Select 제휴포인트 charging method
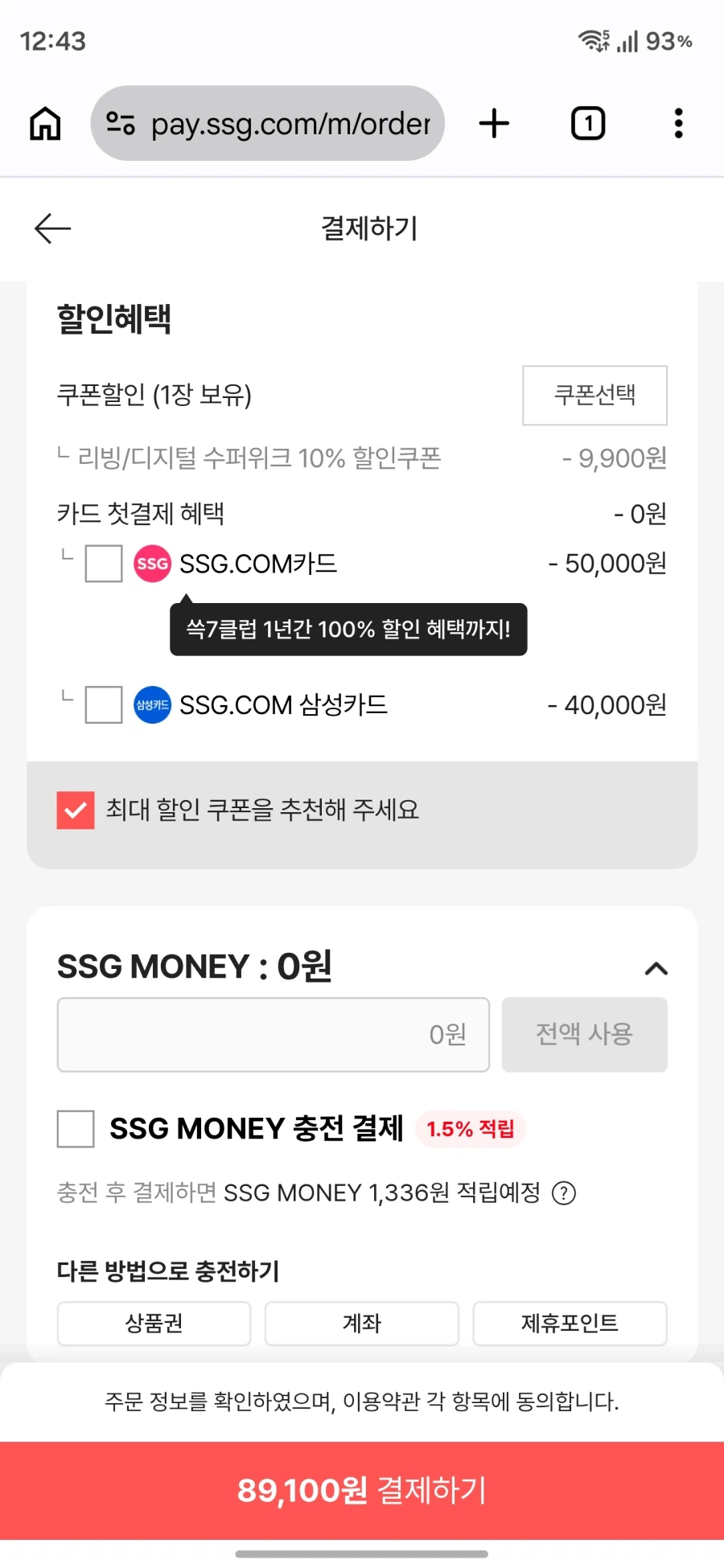Screen dimensions: 724x1568 click(x=570, y=1323)
